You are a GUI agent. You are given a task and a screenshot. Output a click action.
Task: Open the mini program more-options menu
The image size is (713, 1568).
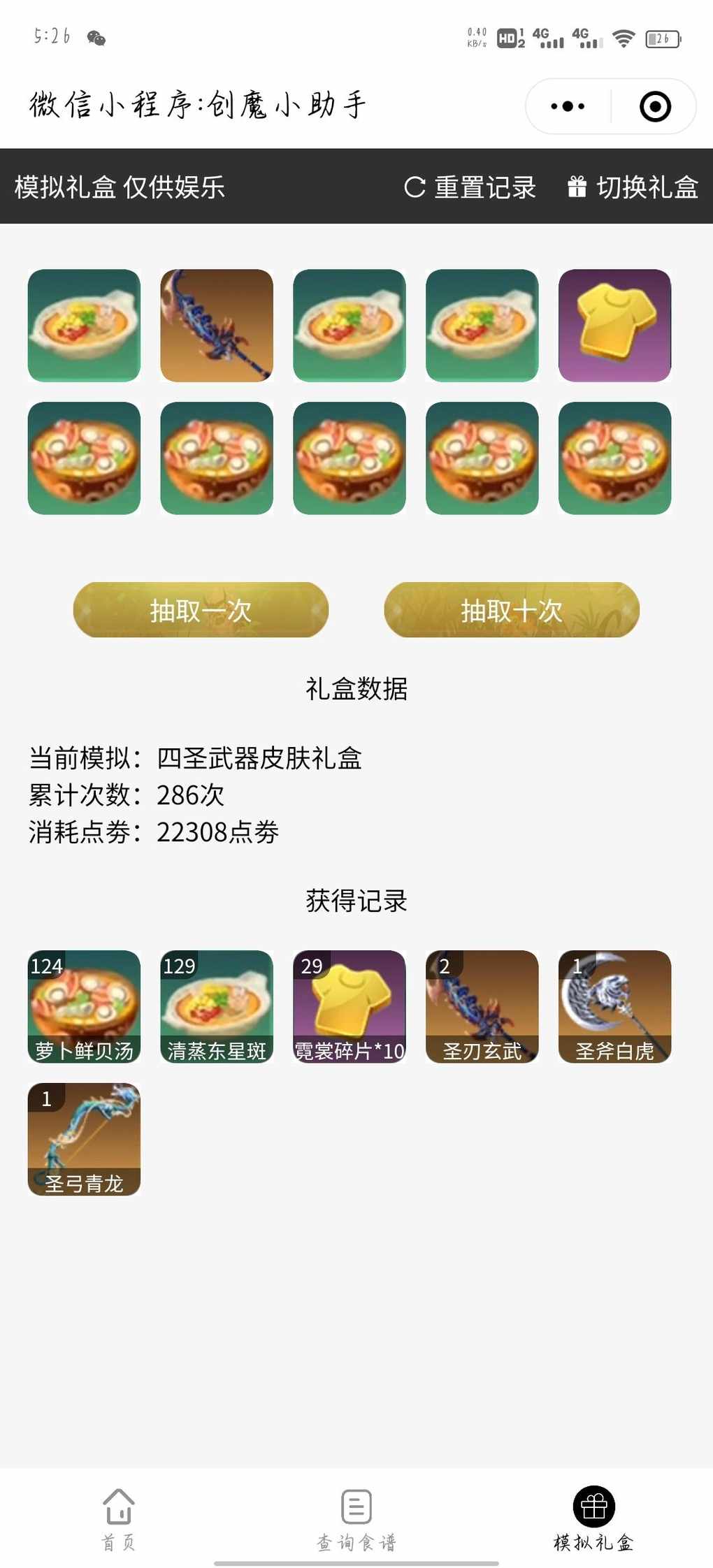[x=568, y=107]
